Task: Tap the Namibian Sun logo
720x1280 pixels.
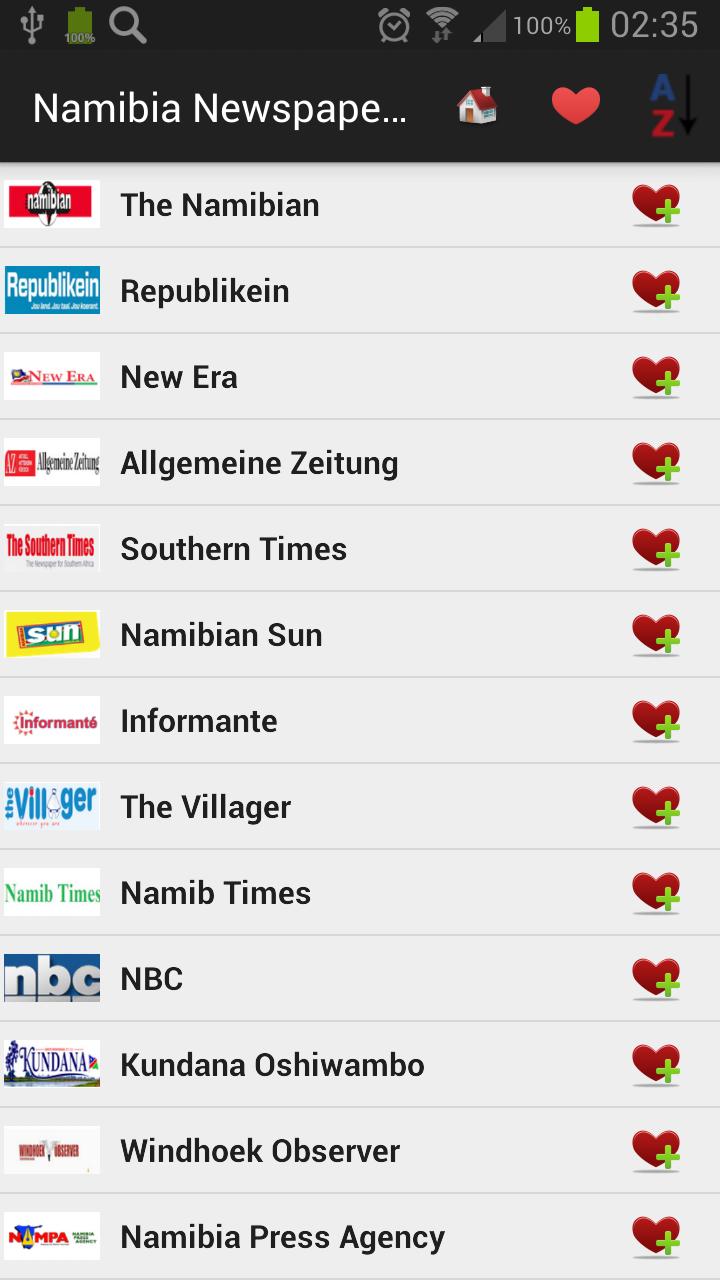Action: point(52,634)
